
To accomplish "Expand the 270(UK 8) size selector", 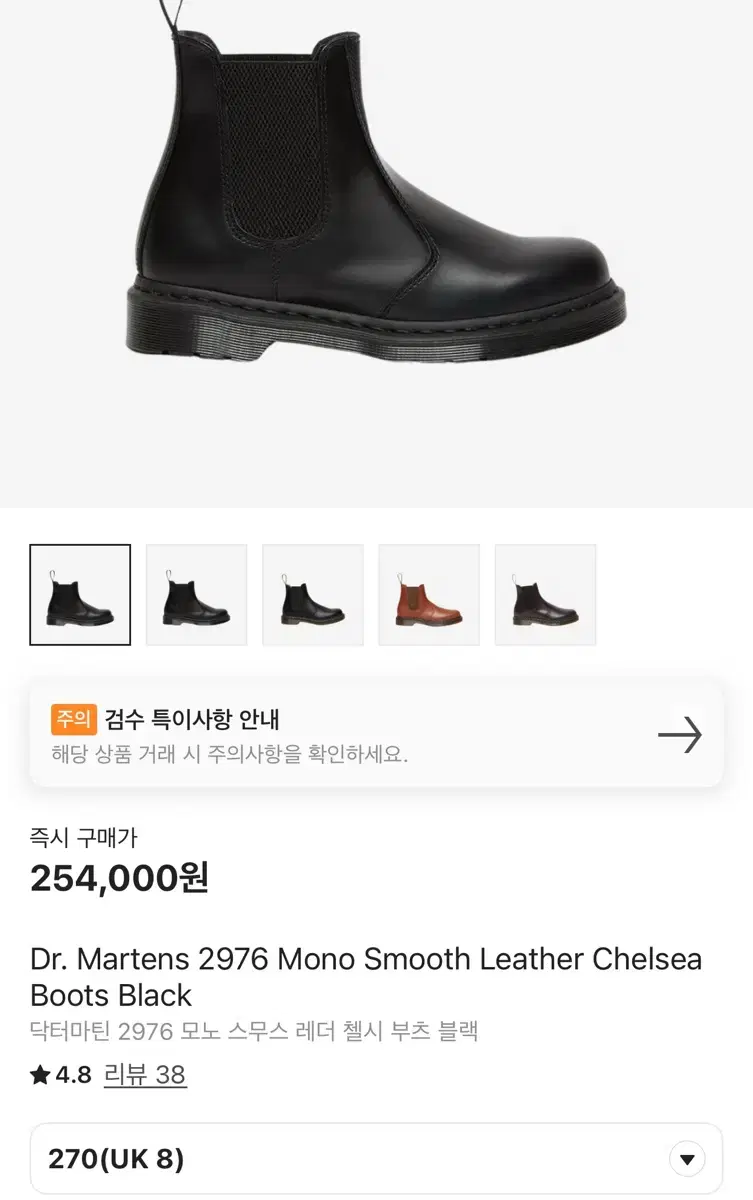I will 376,1158.
